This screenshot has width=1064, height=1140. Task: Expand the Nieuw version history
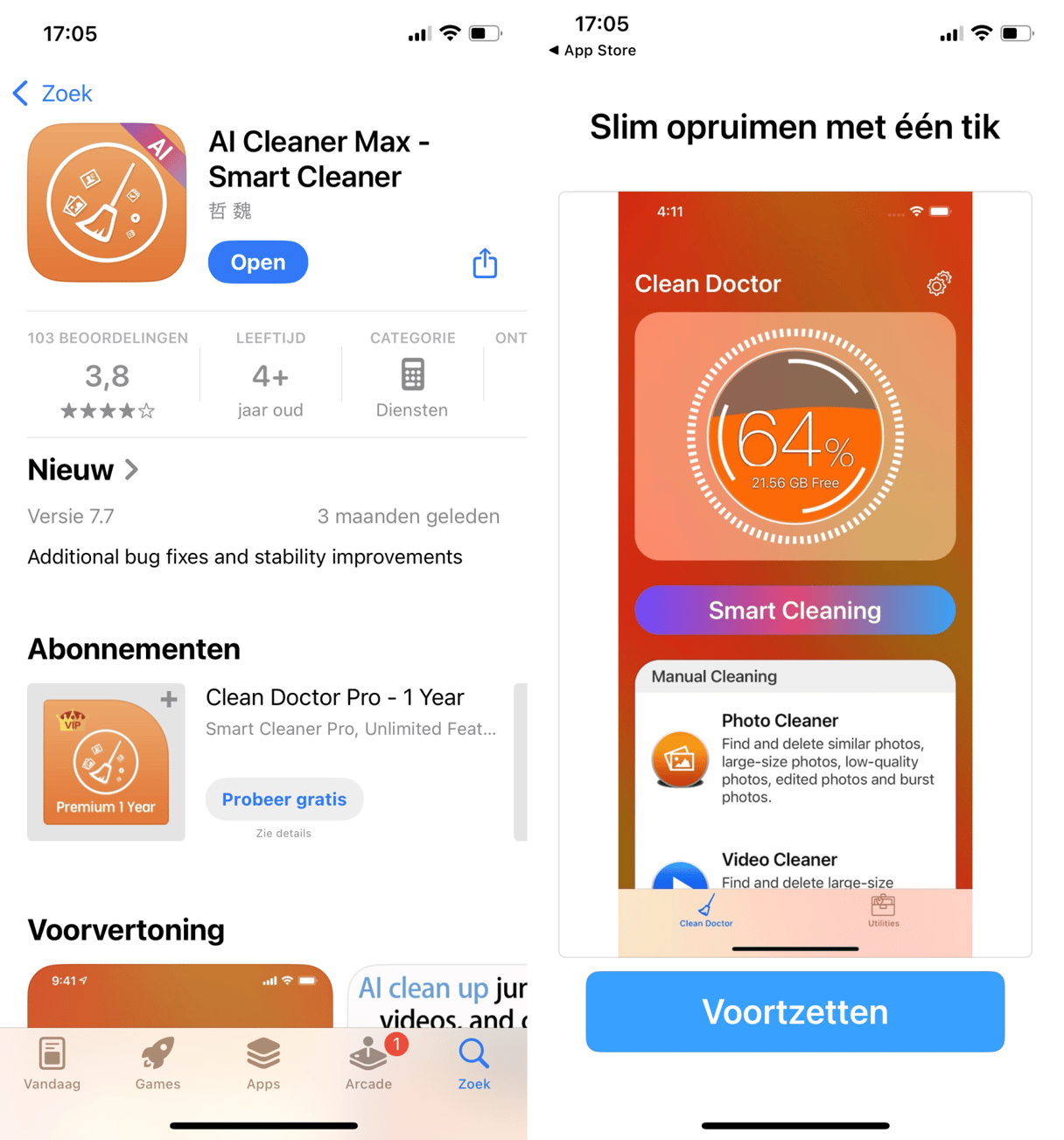click(x=84, y=470)
